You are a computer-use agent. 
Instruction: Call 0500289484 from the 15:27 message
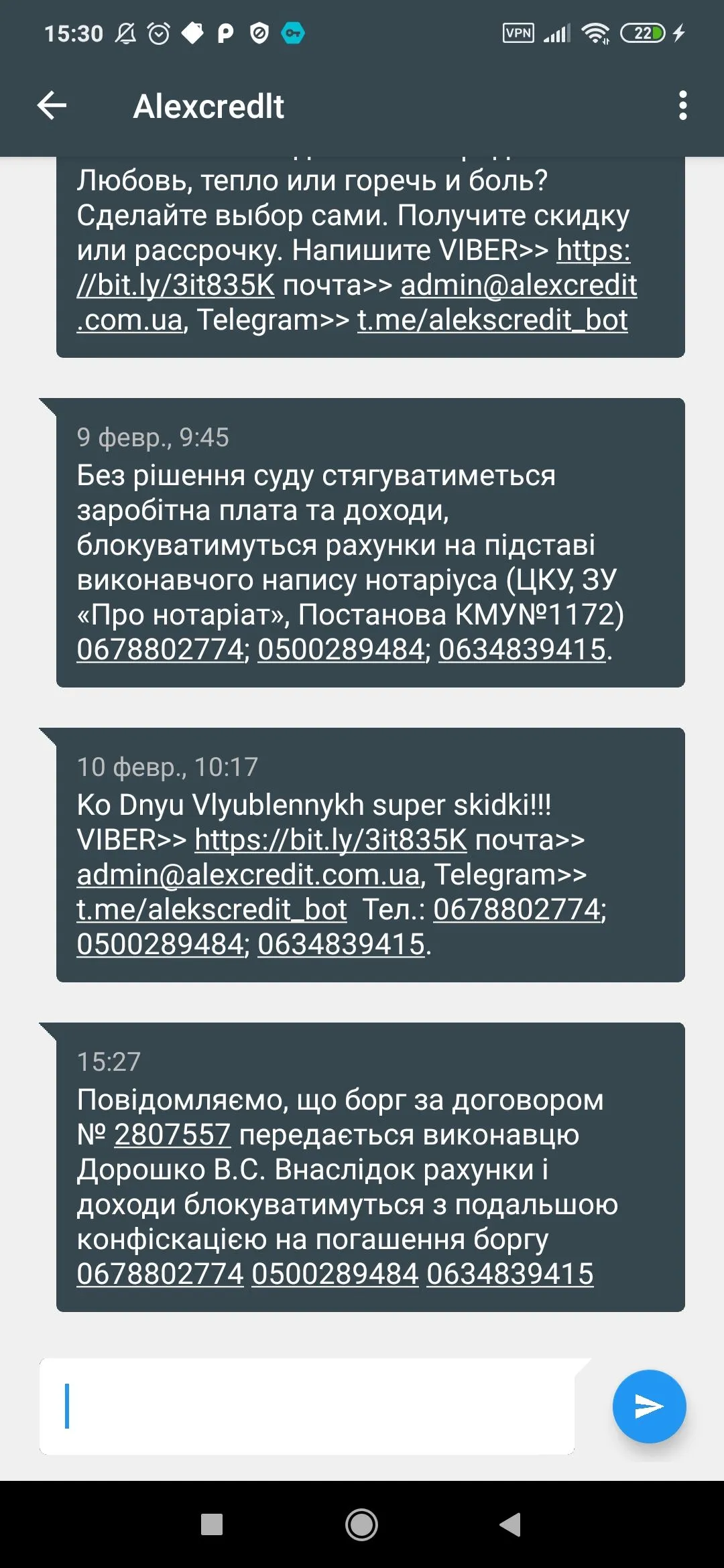click(335, 1274)
